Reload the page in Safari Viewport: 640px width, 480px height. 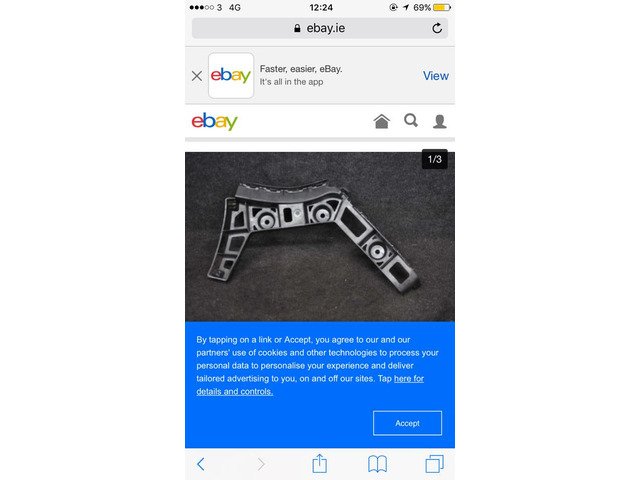[437, 28]
